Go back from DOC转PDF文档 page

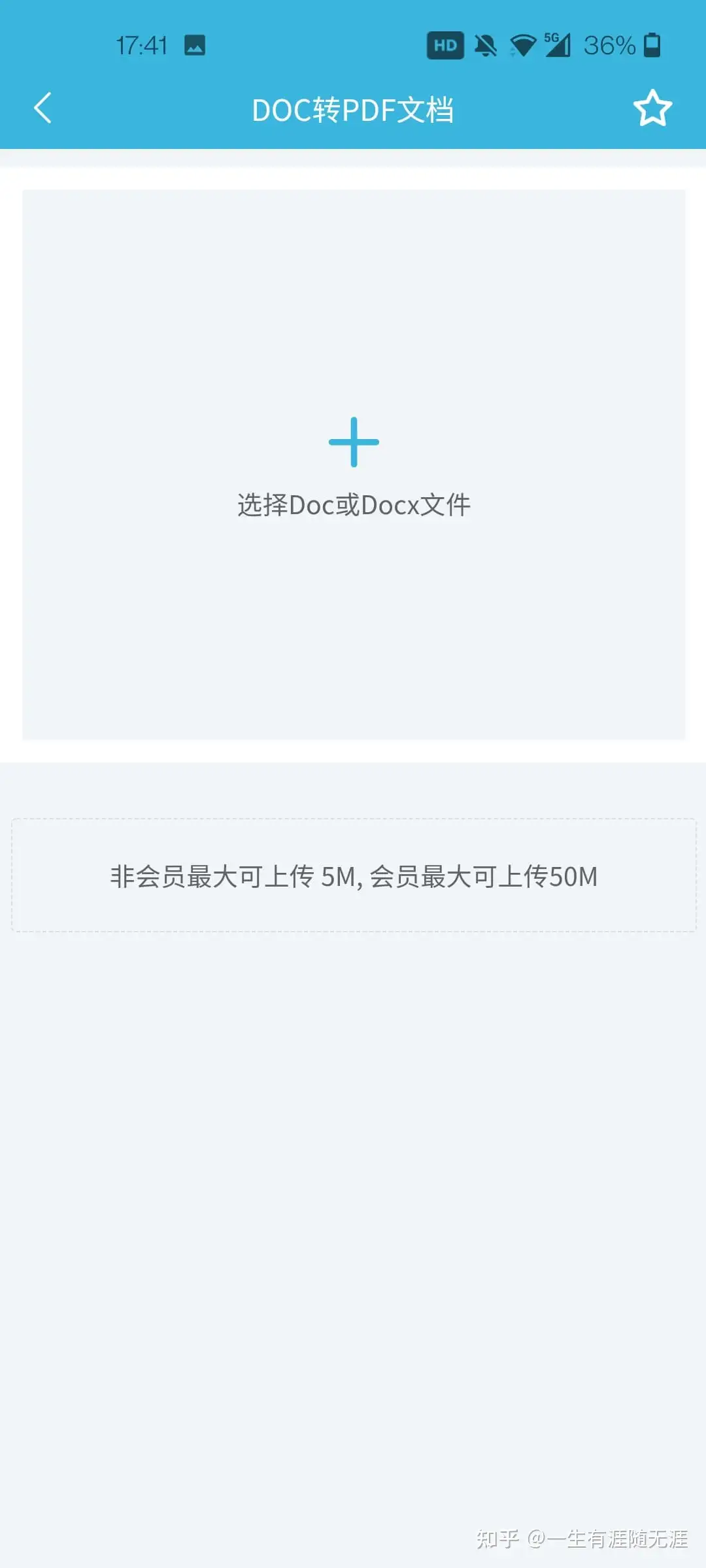tap(42, 108)
